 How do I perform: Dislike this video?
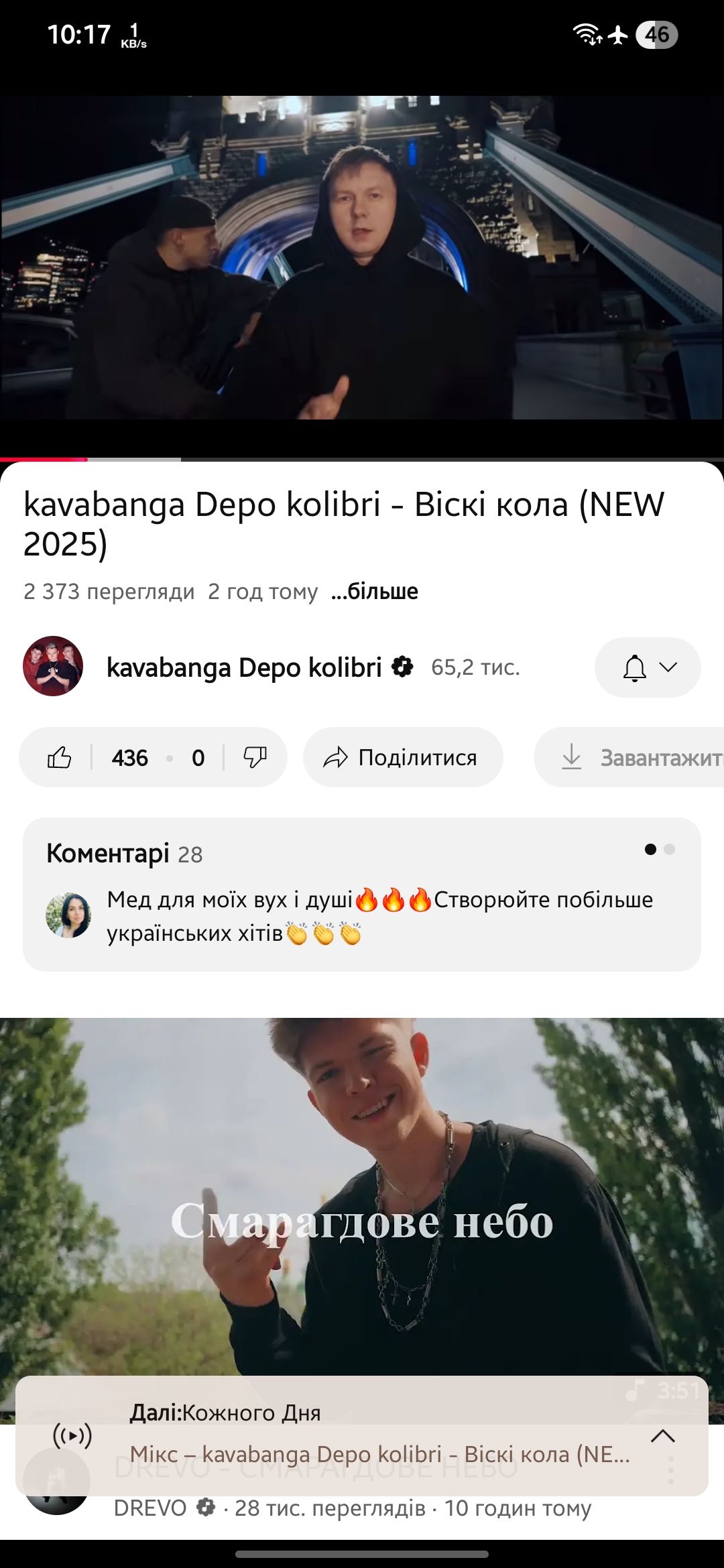click(x=255, y=758)
